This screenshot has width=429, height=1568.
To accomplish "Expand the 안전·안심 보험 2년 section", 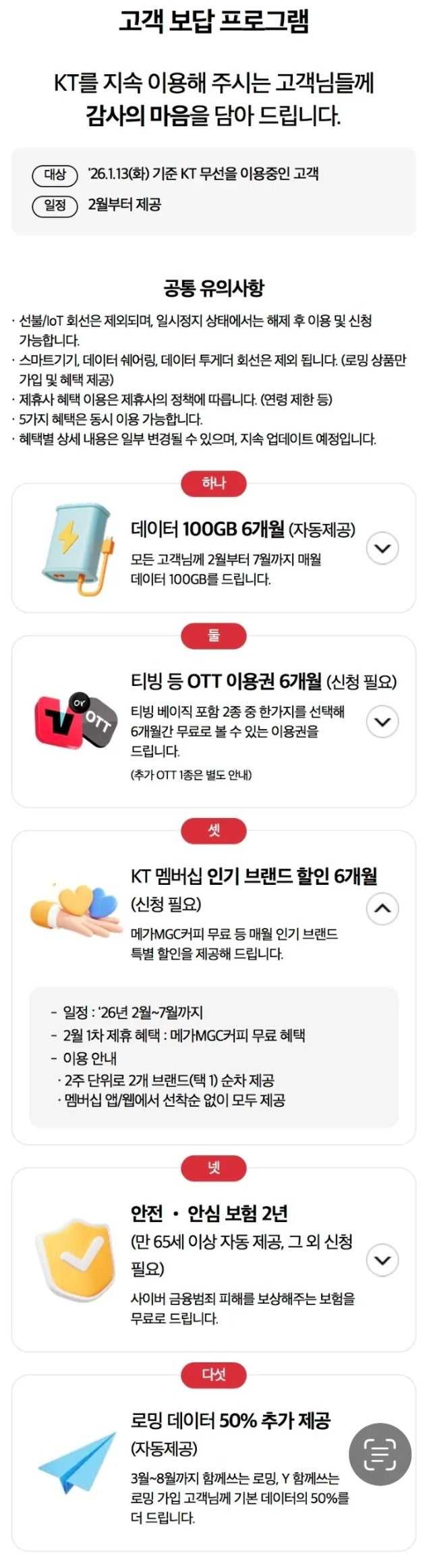I will (382, 1260).
